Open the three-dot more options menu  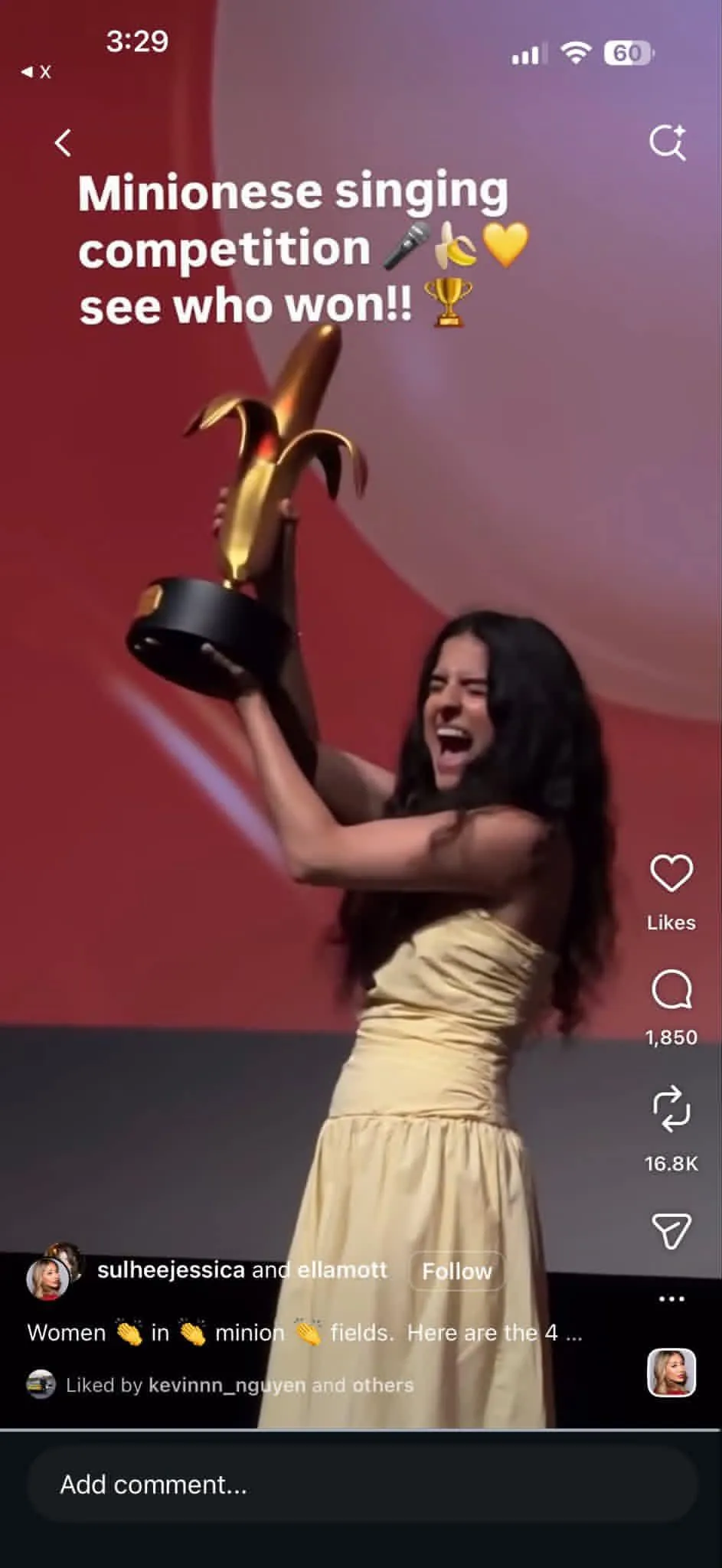pos(671,1298)
